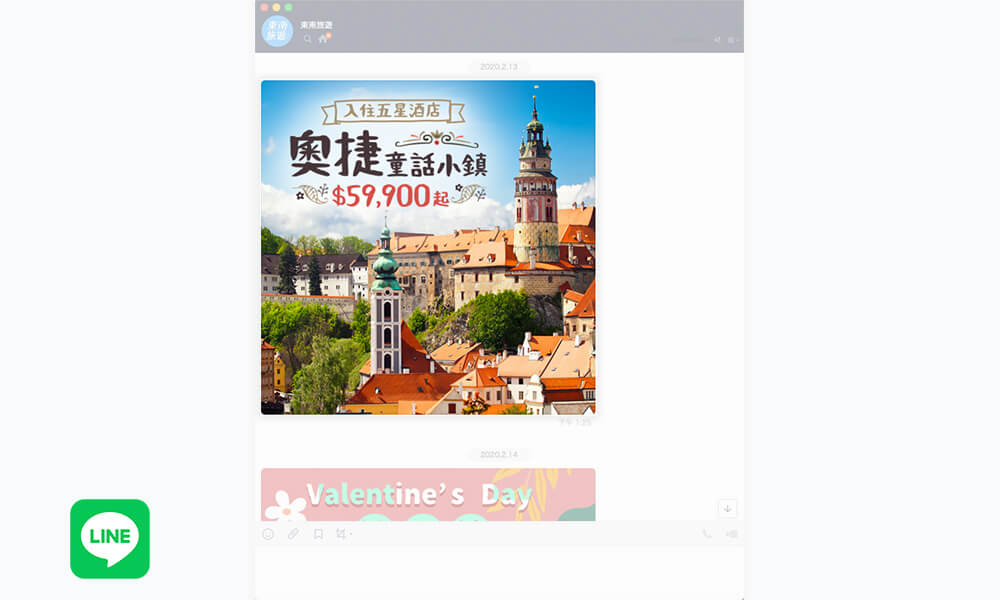Search within this chat
Image resolution: width=1000 pixels, height=600 pixels.
[x=307, y=39]
